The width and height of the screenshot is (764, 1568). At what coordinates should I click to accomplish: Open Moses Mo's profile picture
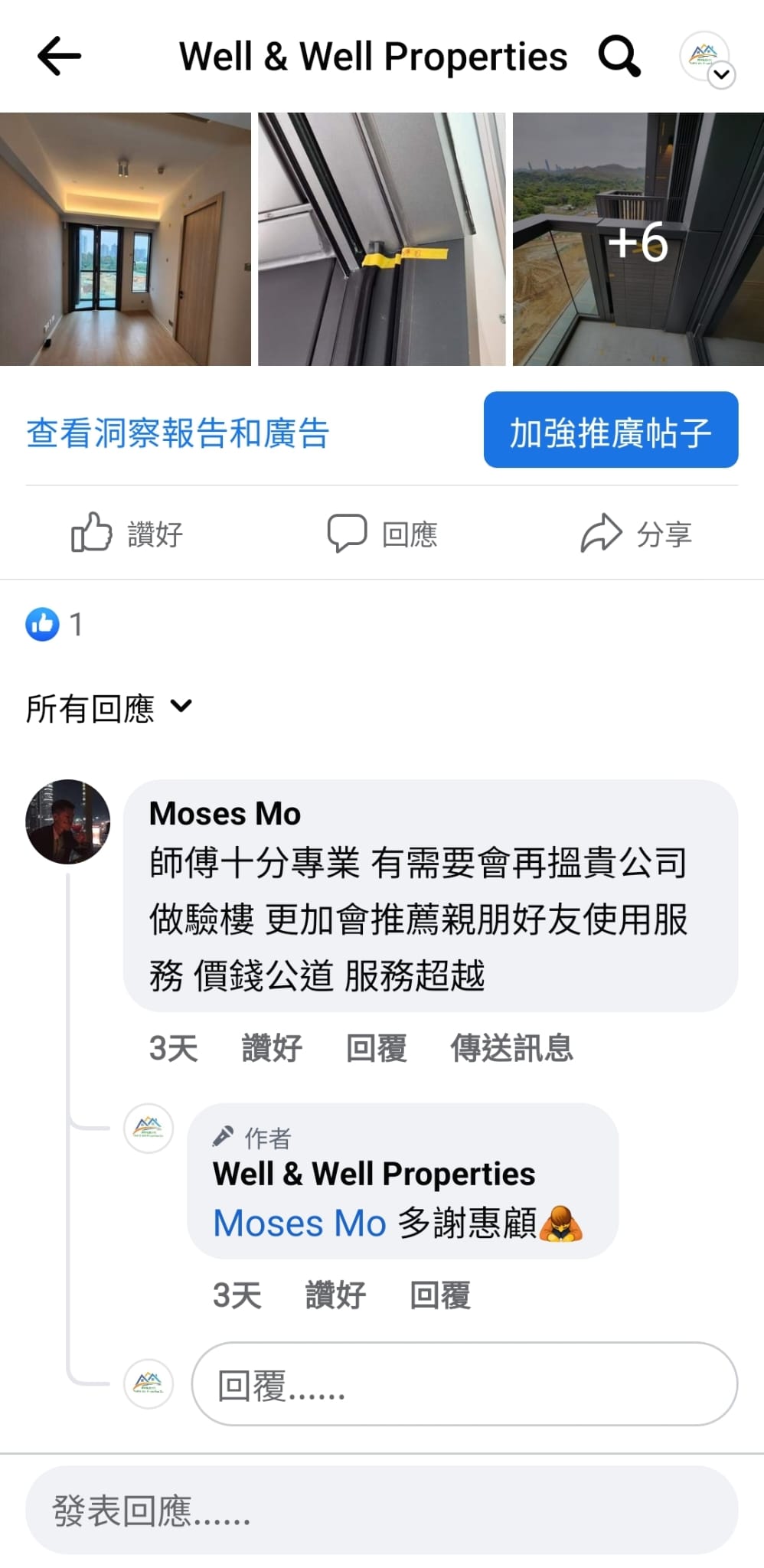coord(68,822)
